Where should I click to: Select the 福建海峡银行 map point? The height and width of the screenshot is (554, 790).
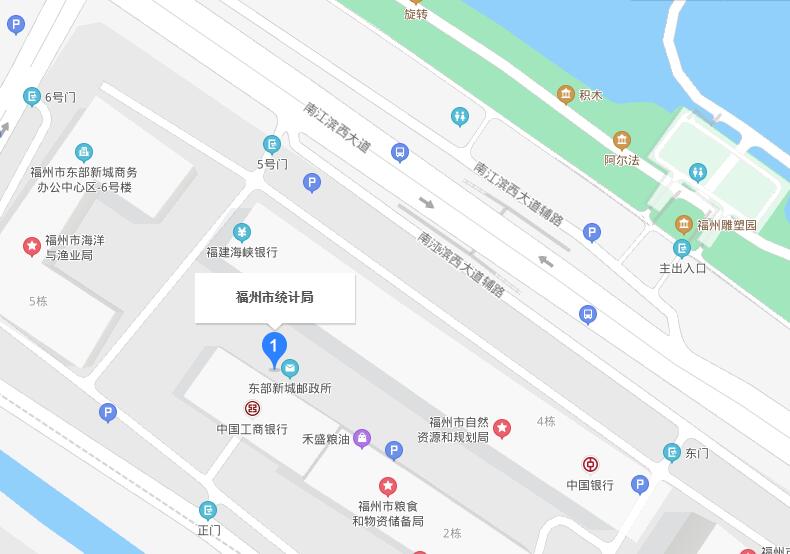(x=241, y=232)
